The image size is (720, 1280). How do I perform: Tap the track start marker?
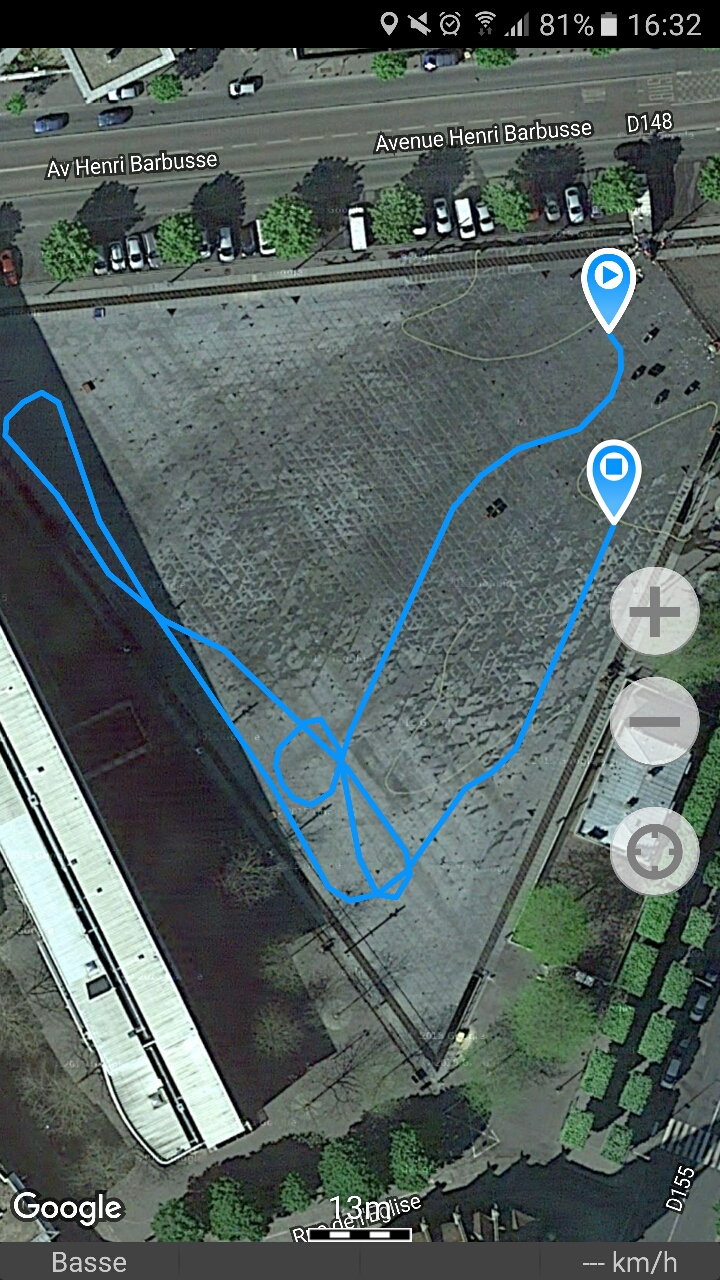(x=609, y=290)
